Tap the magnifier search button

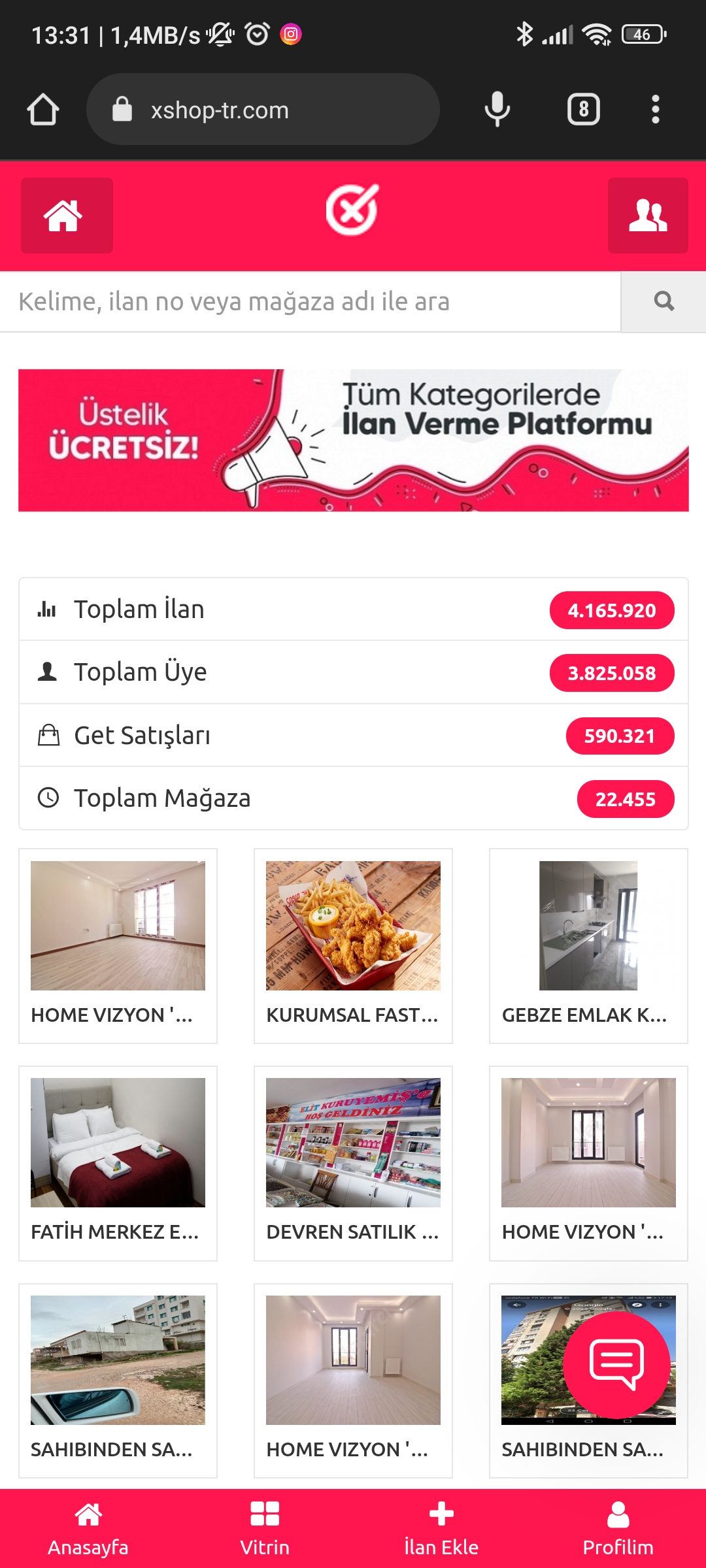[x=664, y=302]
